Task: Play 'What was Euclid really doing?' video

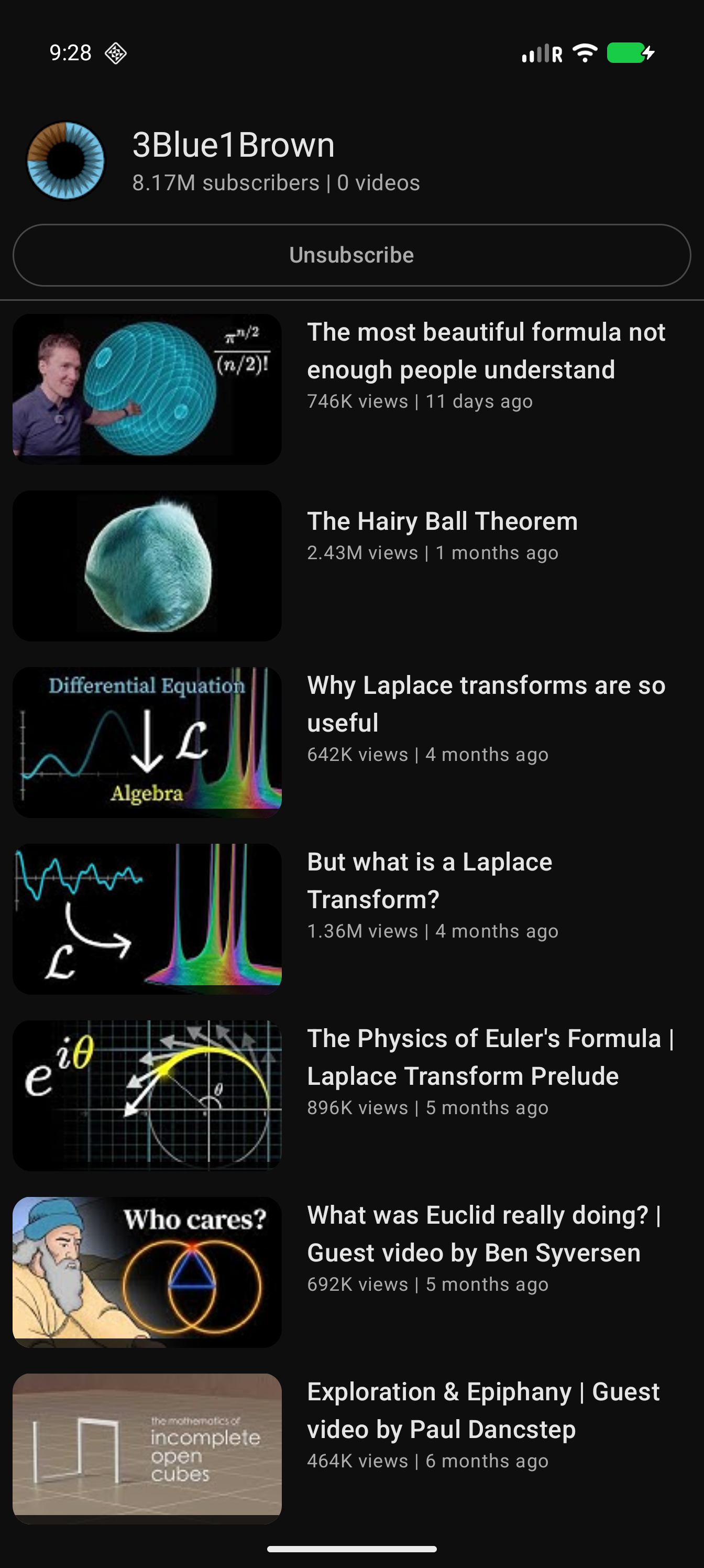Action: coord(351,1271)
